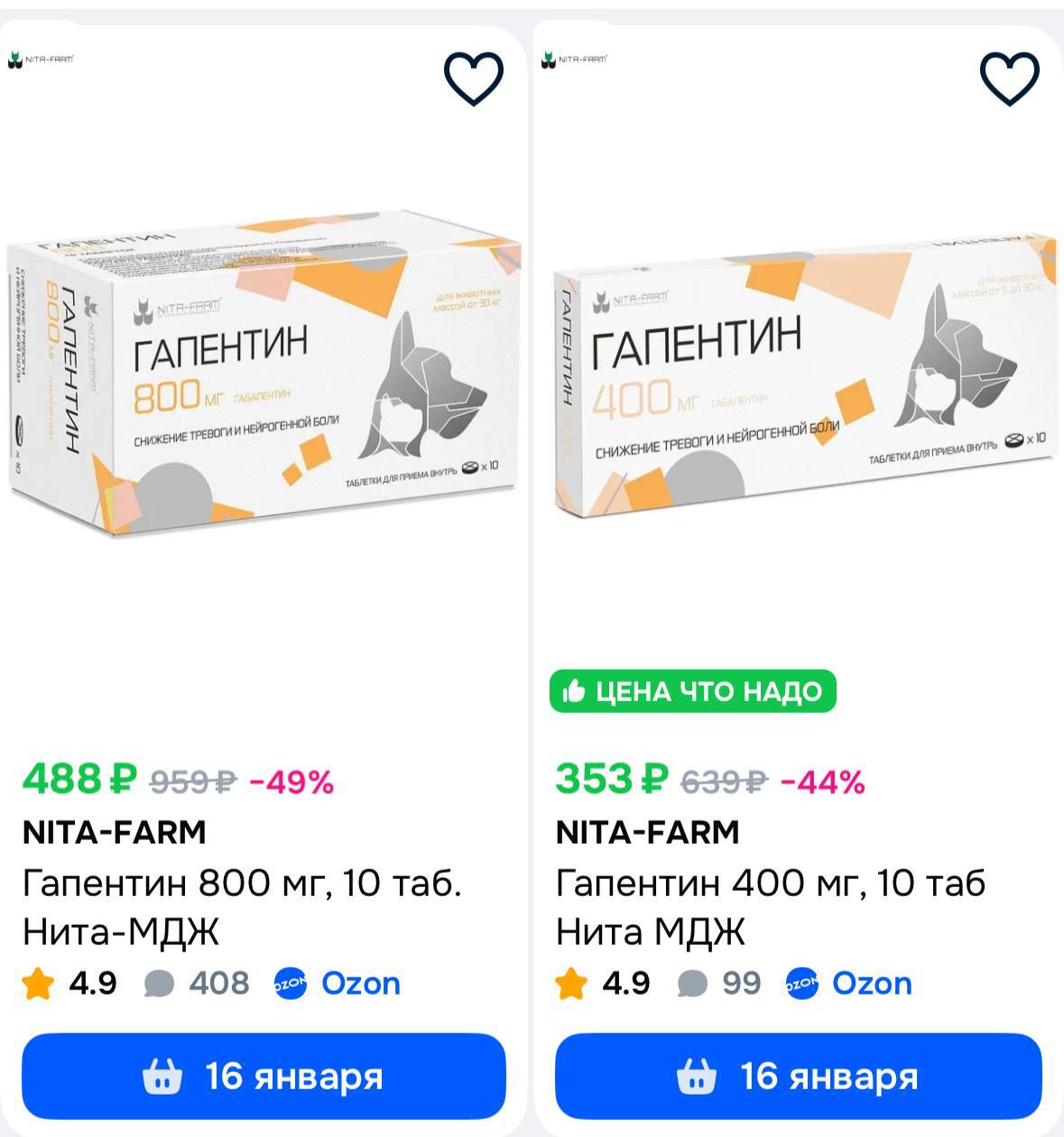Add Гапентин 800 мг to favorites

(x=474, y=79)
